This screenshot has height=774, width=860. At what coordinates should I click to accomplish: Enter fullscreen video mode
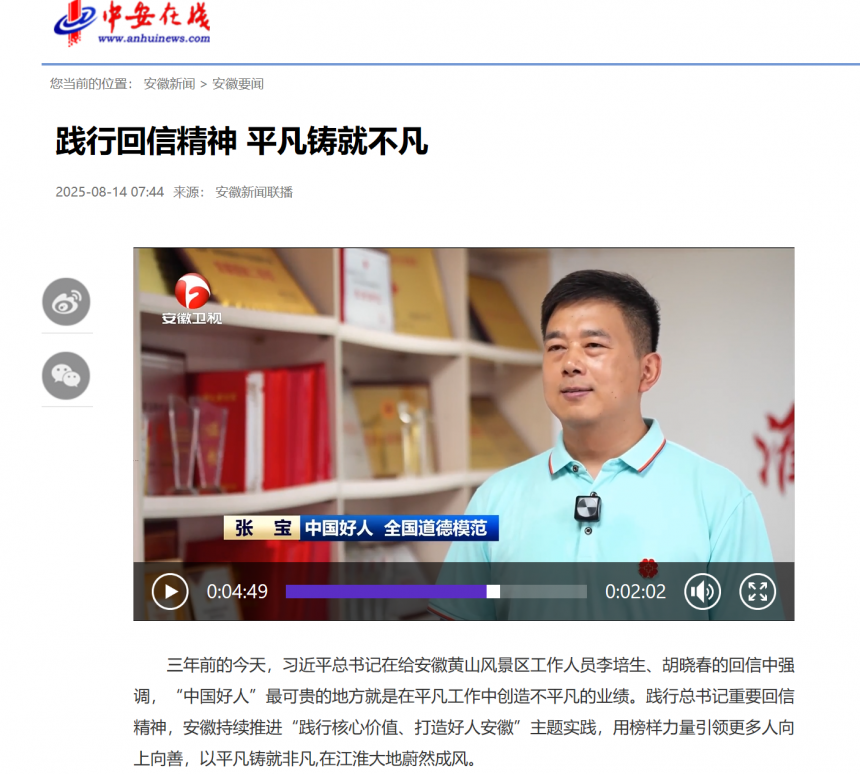(757, 591)
